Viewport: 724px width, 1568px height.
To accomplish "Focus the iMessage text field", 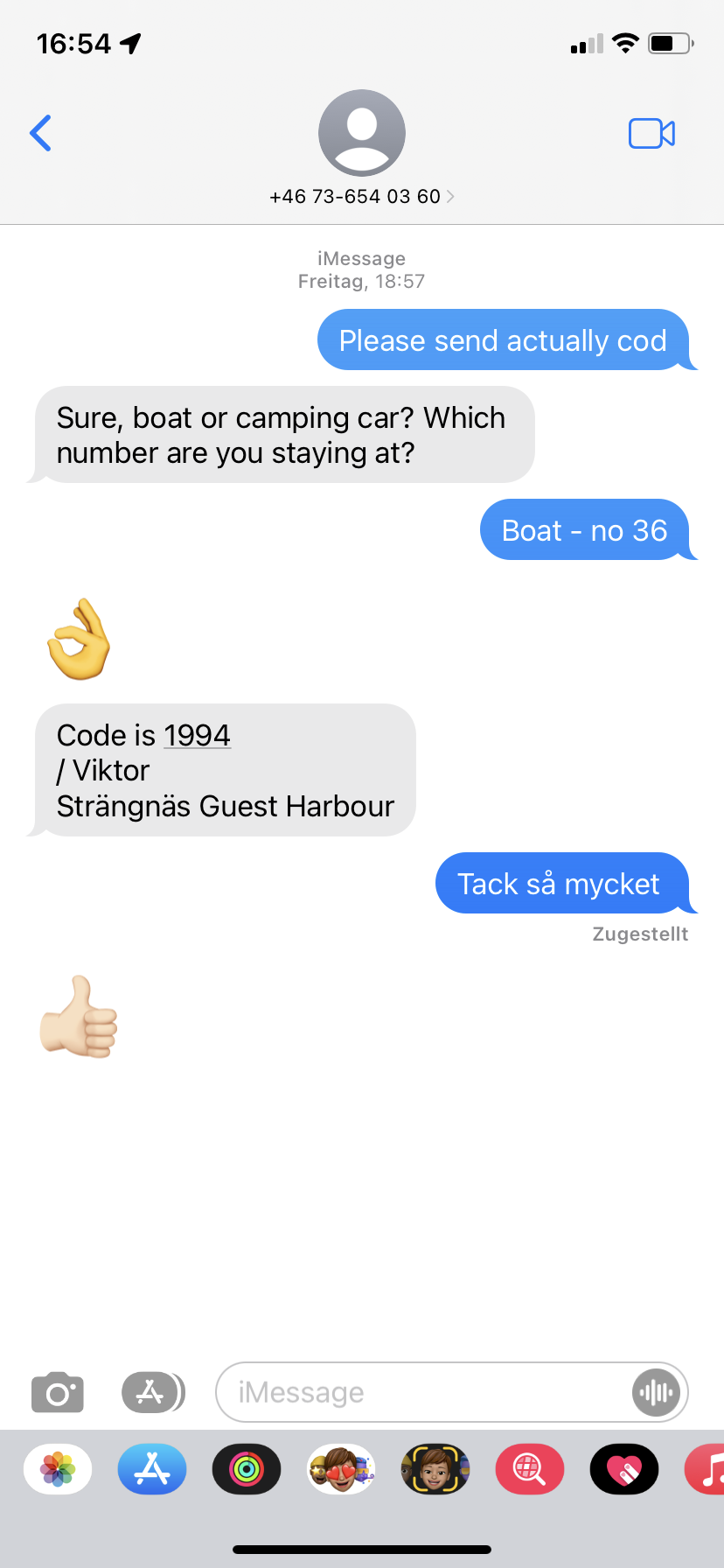I will pos(420,1392).
